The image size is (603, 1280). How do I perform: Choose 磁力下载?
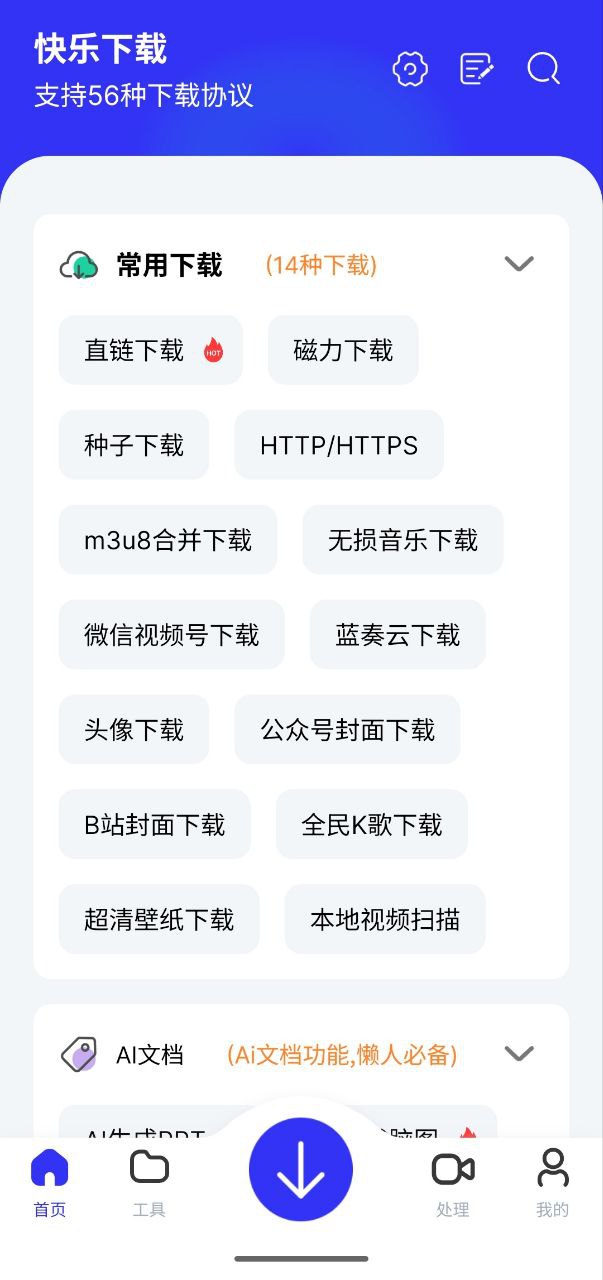click(343, 350)
